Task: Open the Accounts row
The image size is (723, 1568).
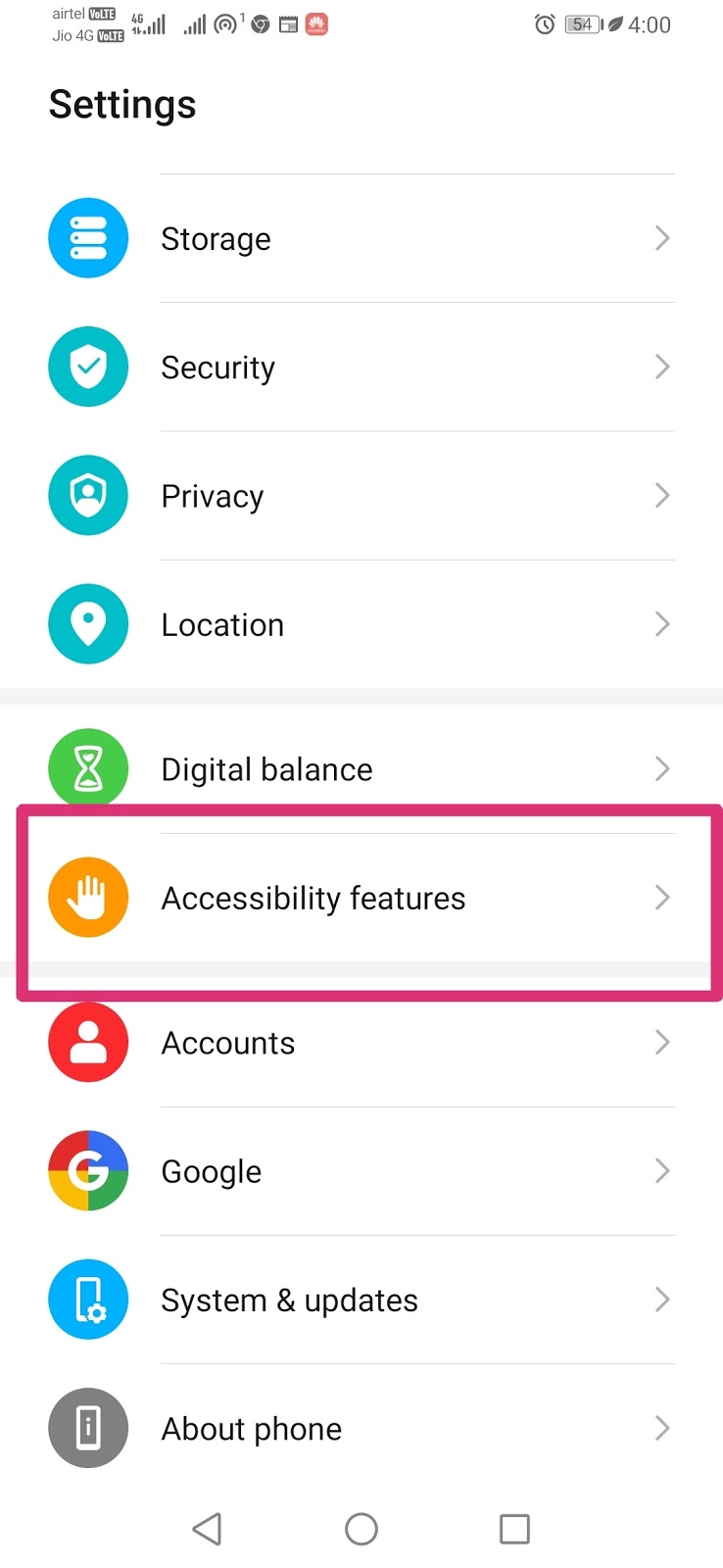Action: [x=361, y=1043]
